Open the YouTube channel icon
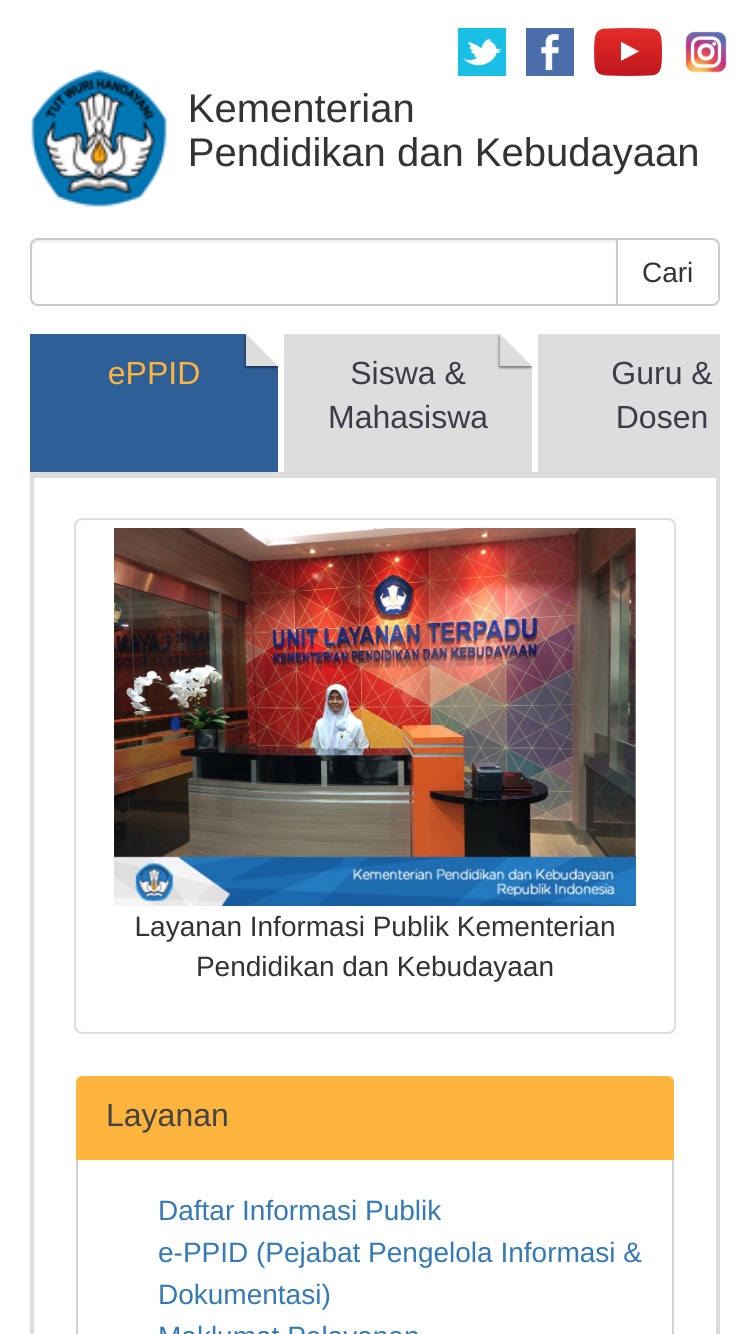This screenshot has width=750, height=1334. tap(628, 52)
